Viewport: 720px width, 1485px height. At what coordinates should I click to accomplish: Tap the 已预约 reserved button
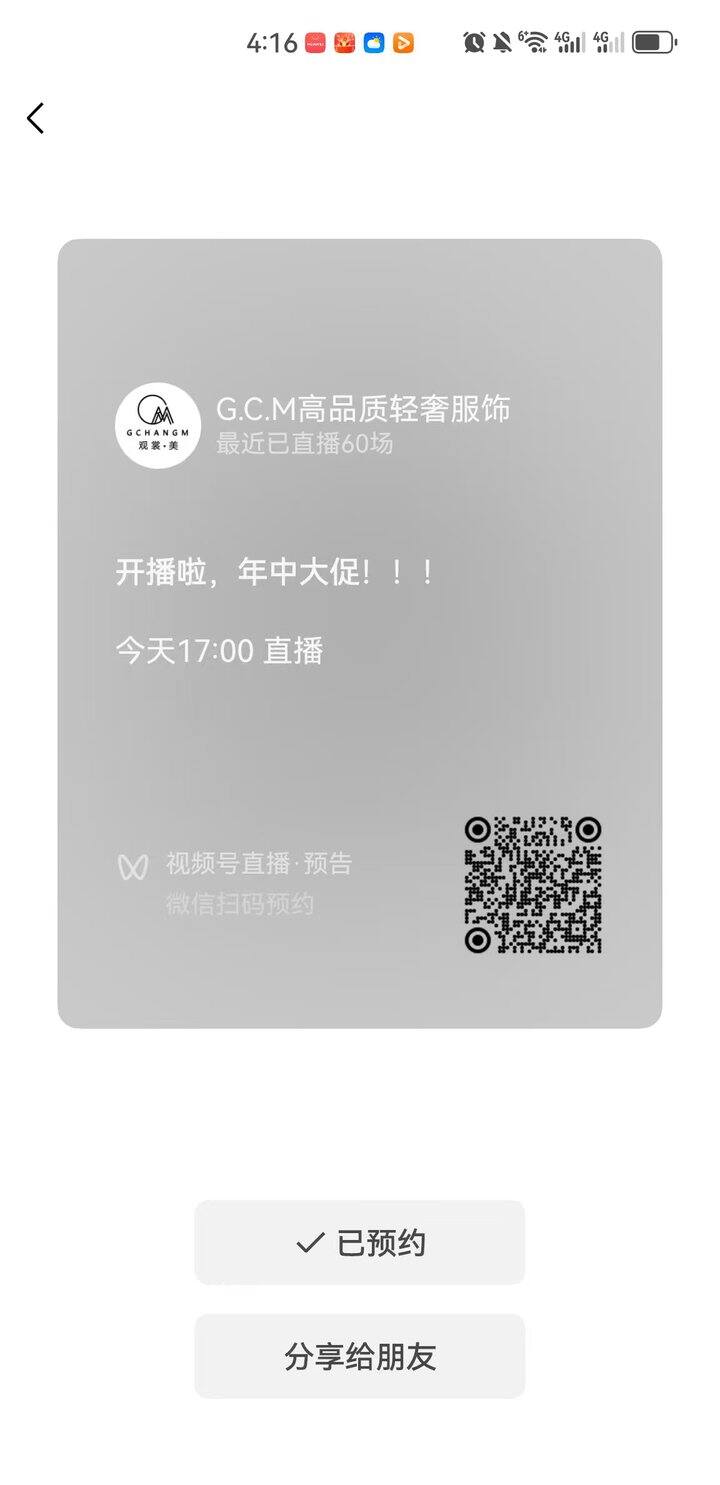coord(360,1242)
